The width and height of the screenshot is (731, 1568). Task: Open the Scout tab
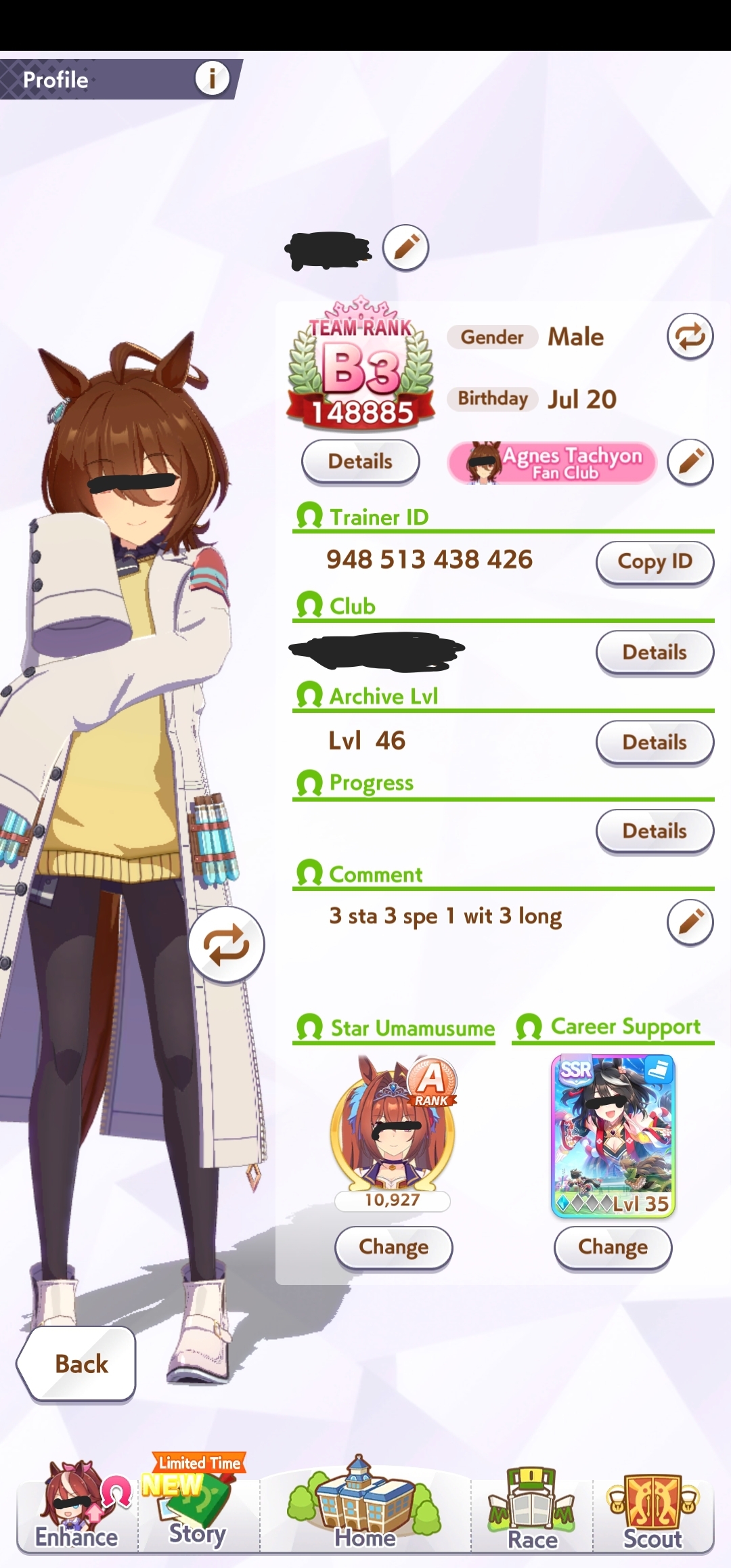[x=653, y=1510]
